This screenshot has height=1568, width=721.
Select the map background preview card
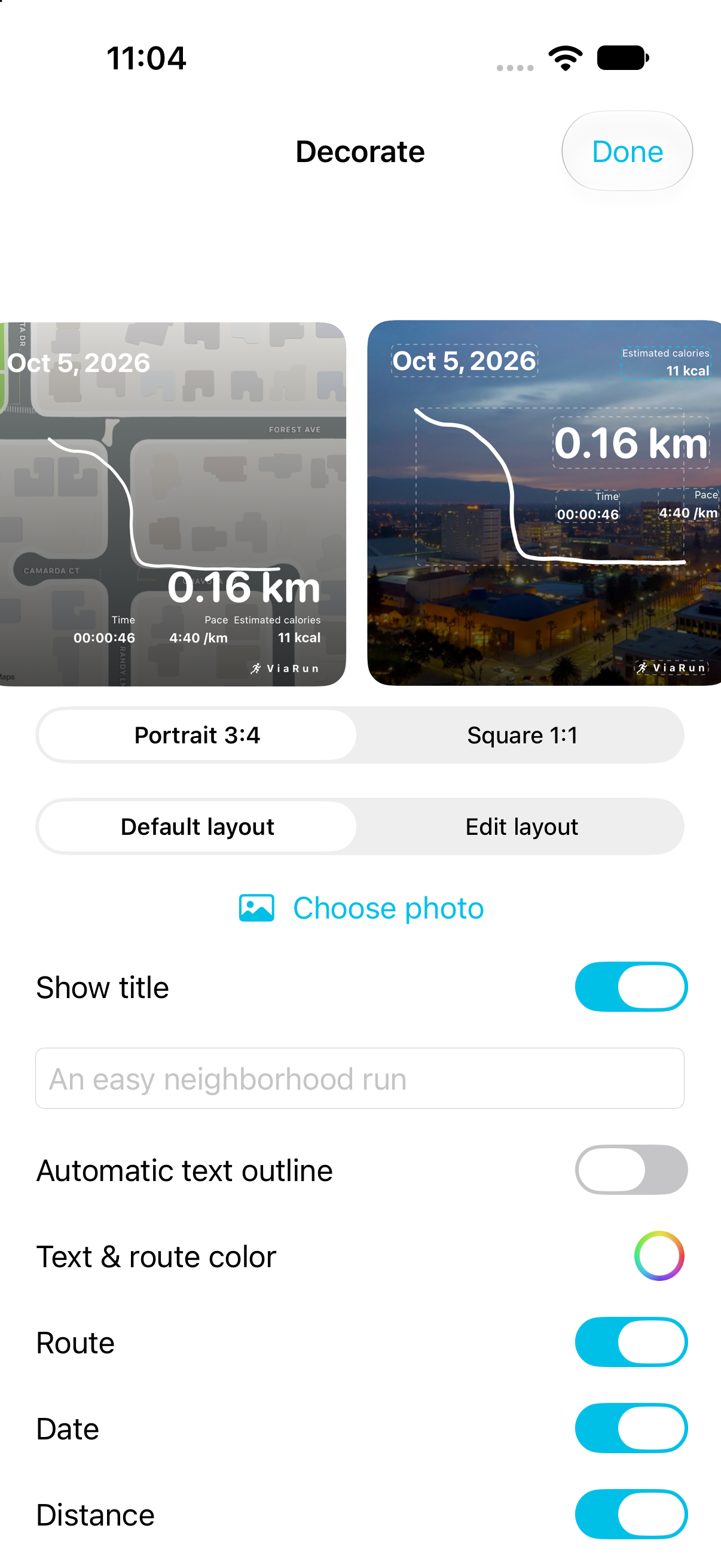(x=173, y=504)
